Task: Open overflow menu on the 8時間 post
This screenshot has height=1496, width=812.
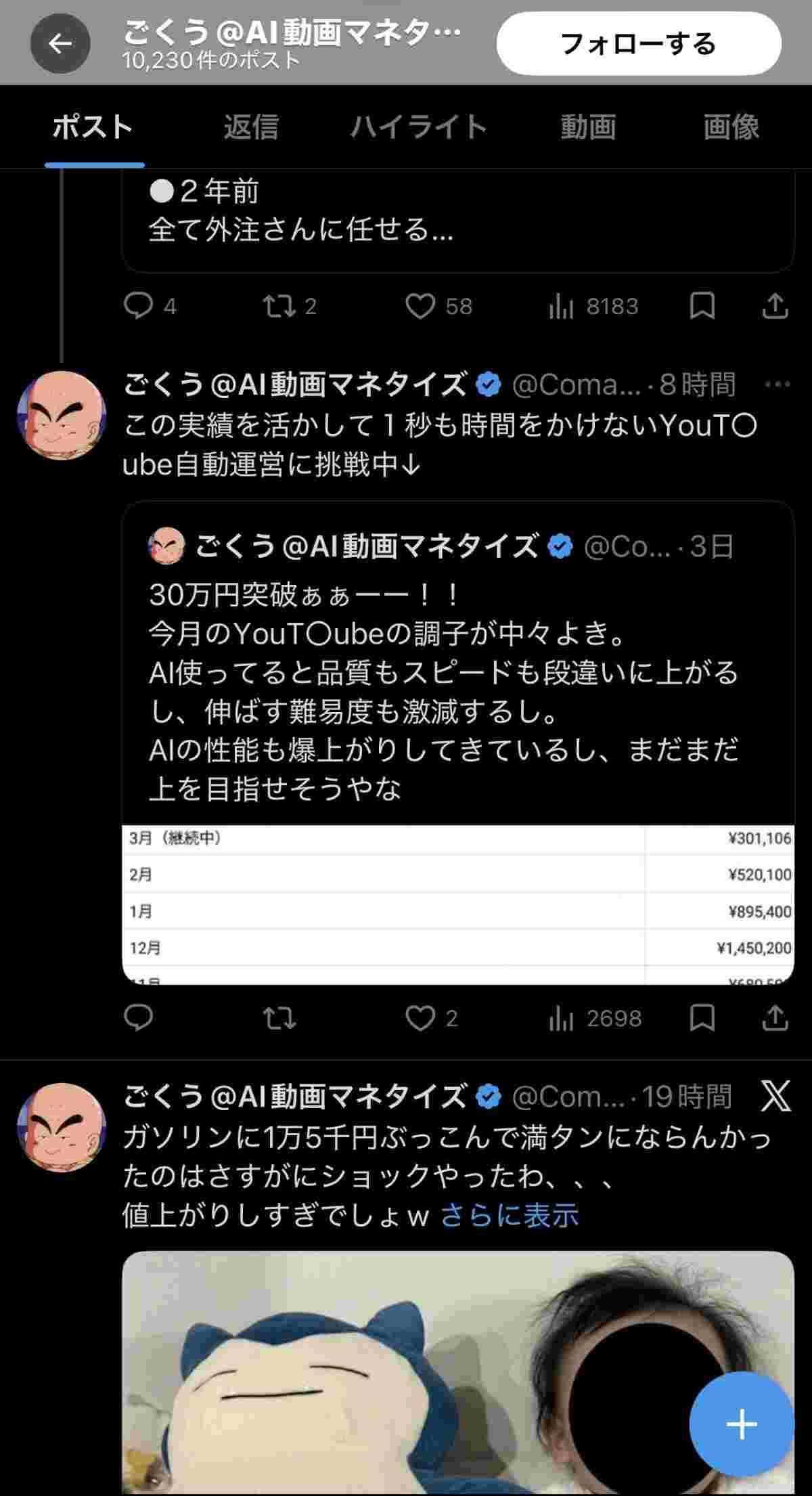Action: [777, 384]
